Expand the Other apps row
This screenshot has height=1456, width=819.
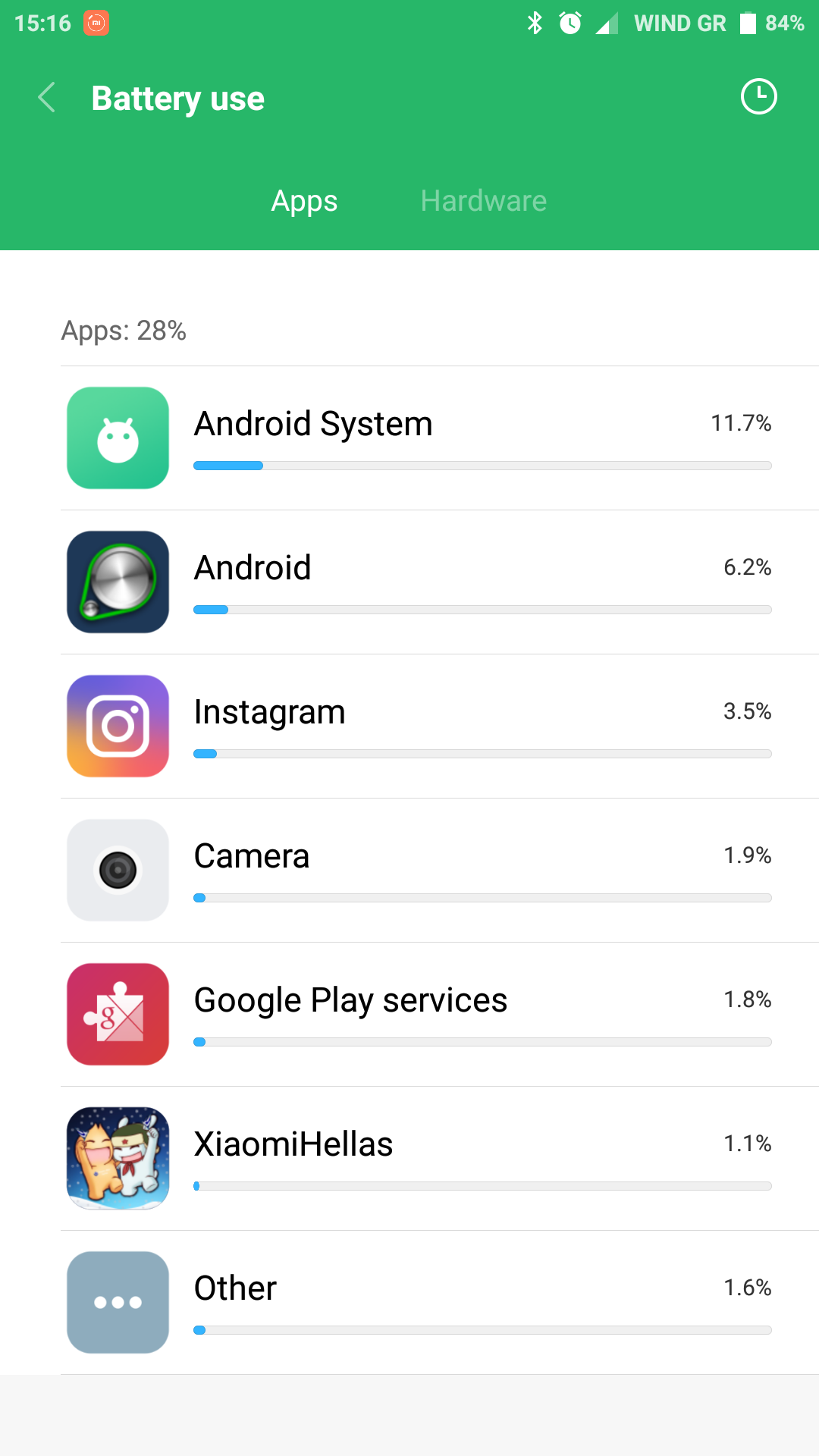(440, 1303)
